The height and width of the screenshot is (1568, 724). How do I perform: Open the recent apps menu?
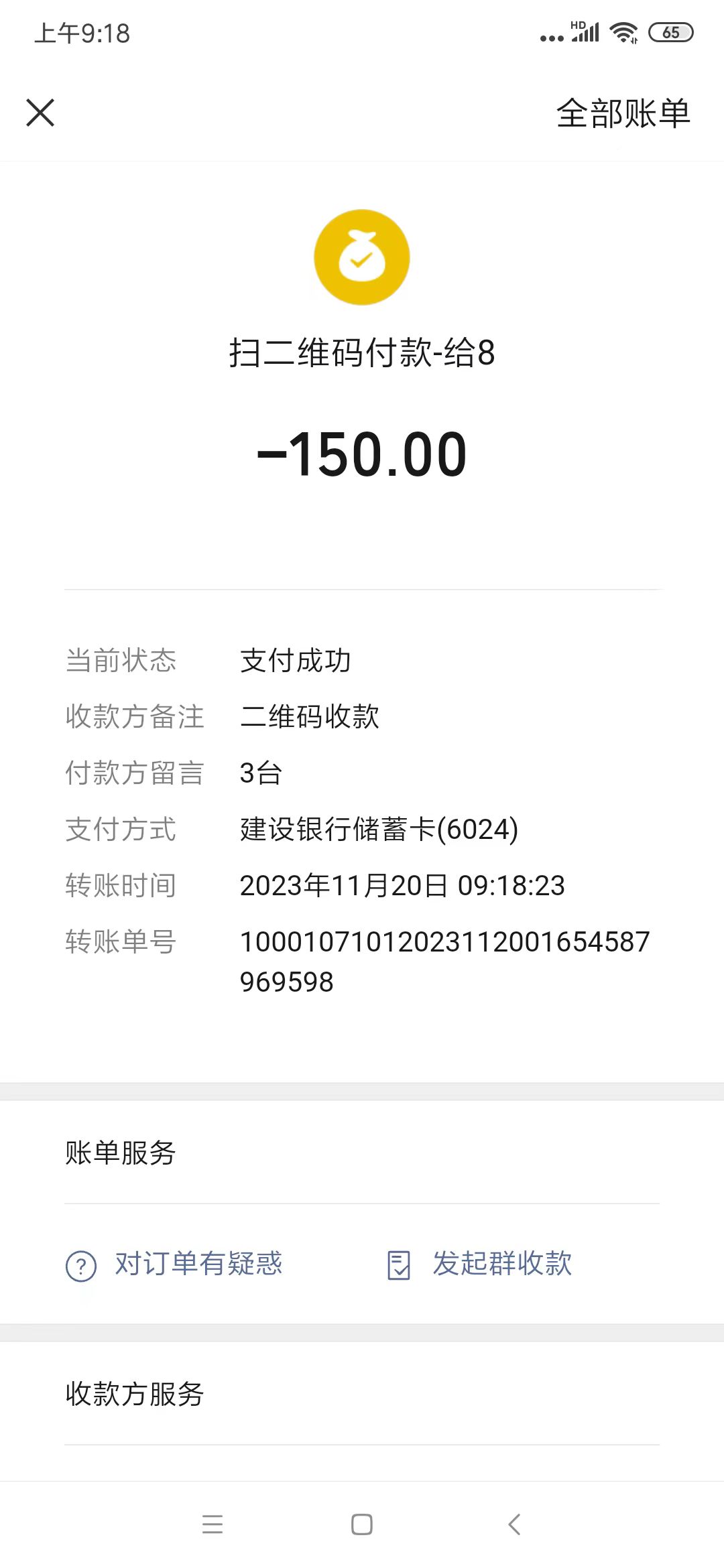[x=213, y=1524]
